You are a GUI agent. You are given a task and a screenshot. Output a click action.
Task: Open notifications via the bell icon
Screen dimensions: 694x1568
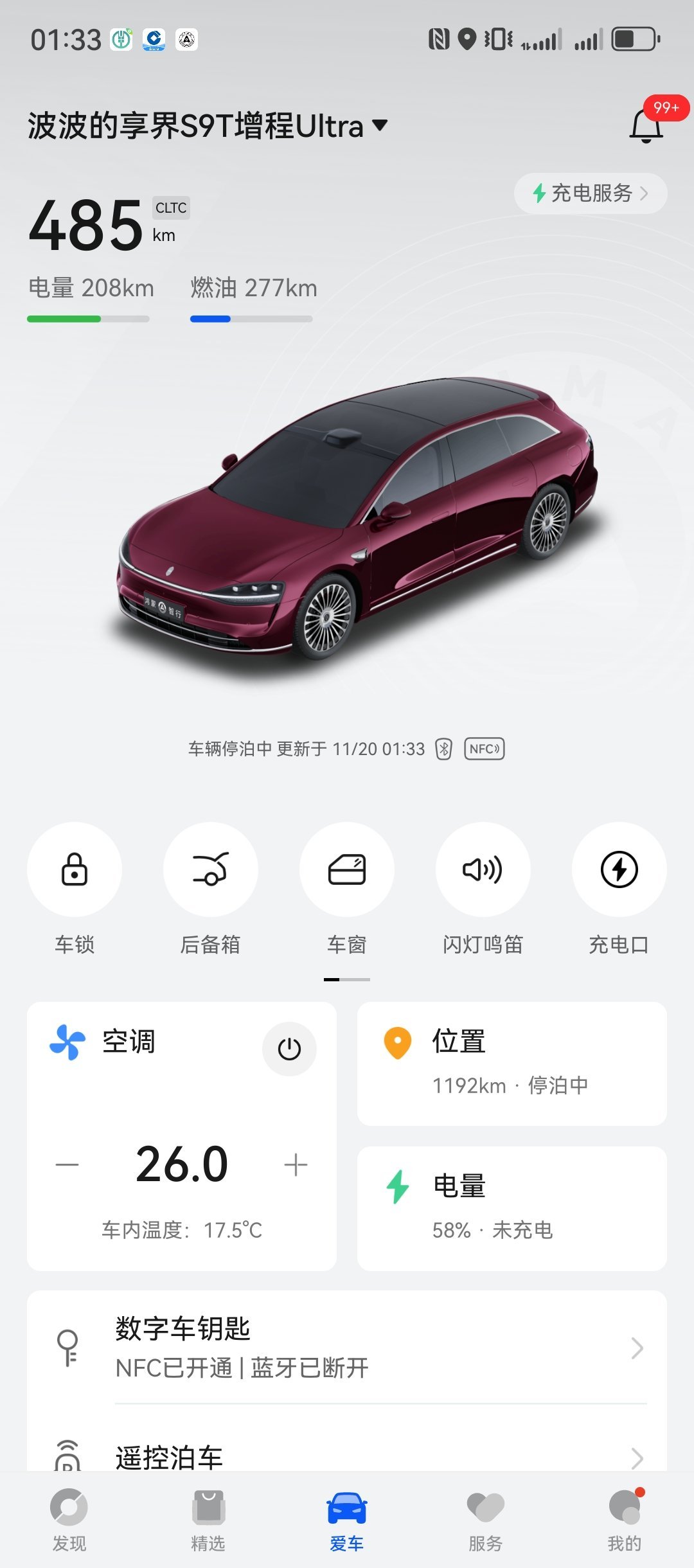point(646,127)
